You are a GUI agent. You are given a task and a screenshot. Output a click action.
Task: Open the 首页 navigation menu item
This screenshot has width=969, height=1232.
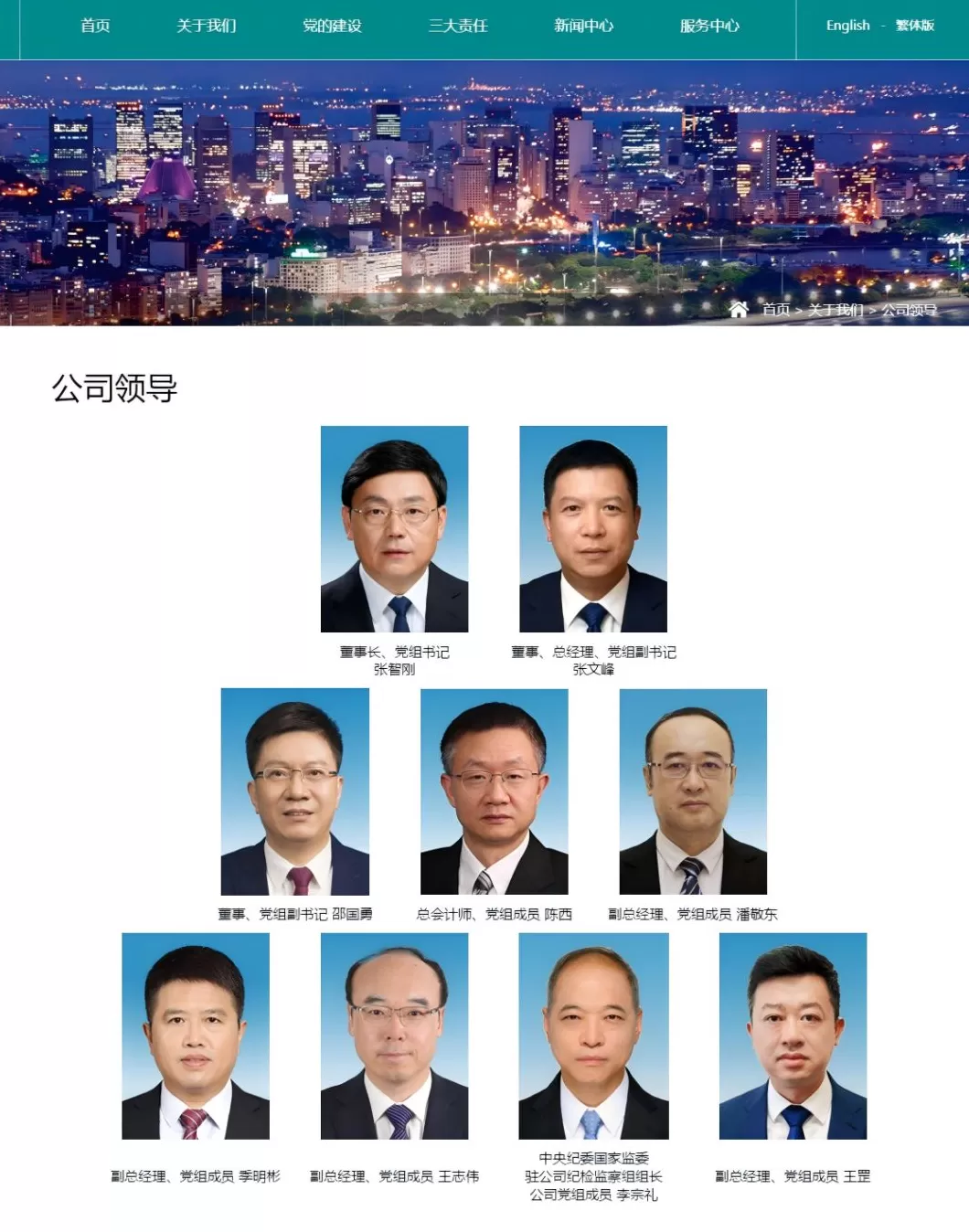96,27
